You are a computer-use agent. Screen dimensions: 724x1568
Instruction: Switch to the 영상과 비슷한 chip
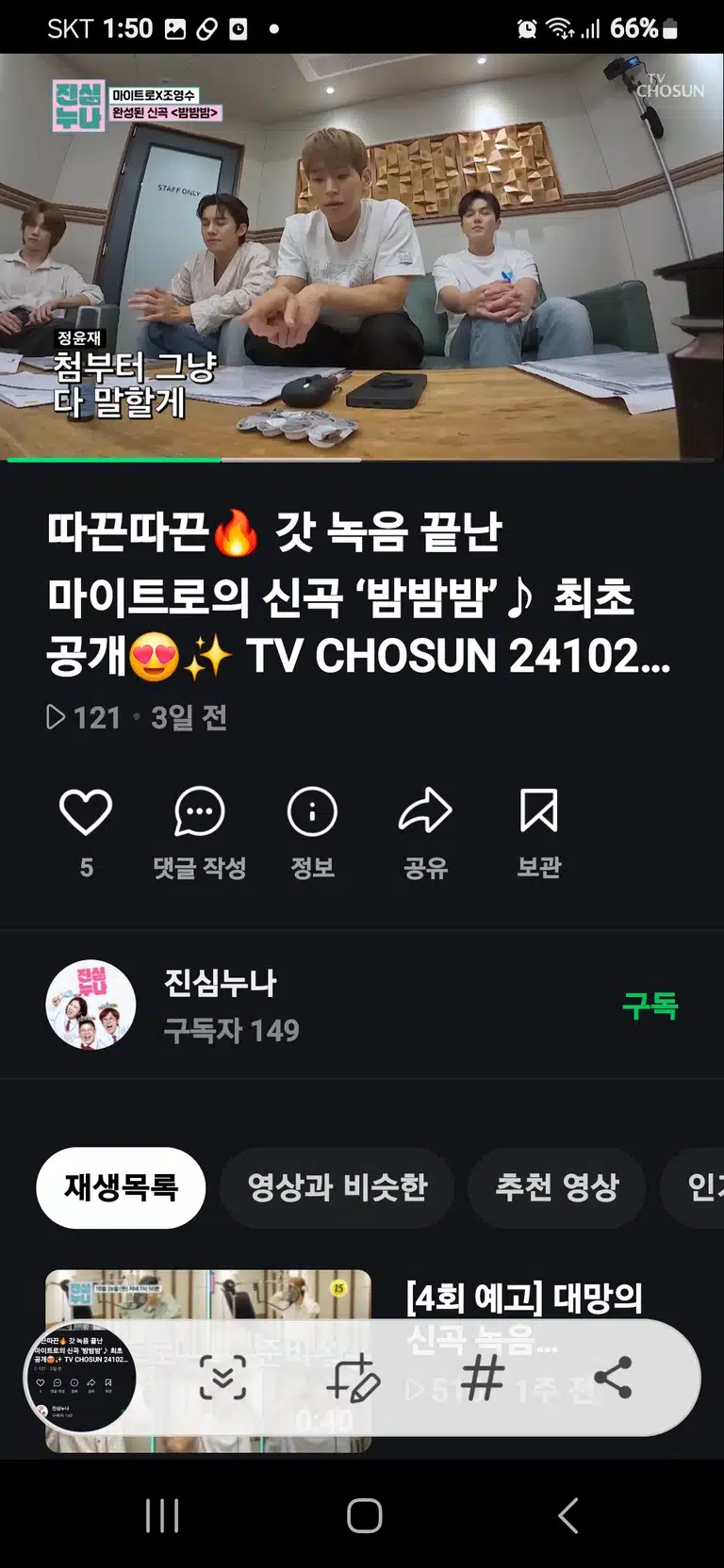click(x=337, y=1187)
